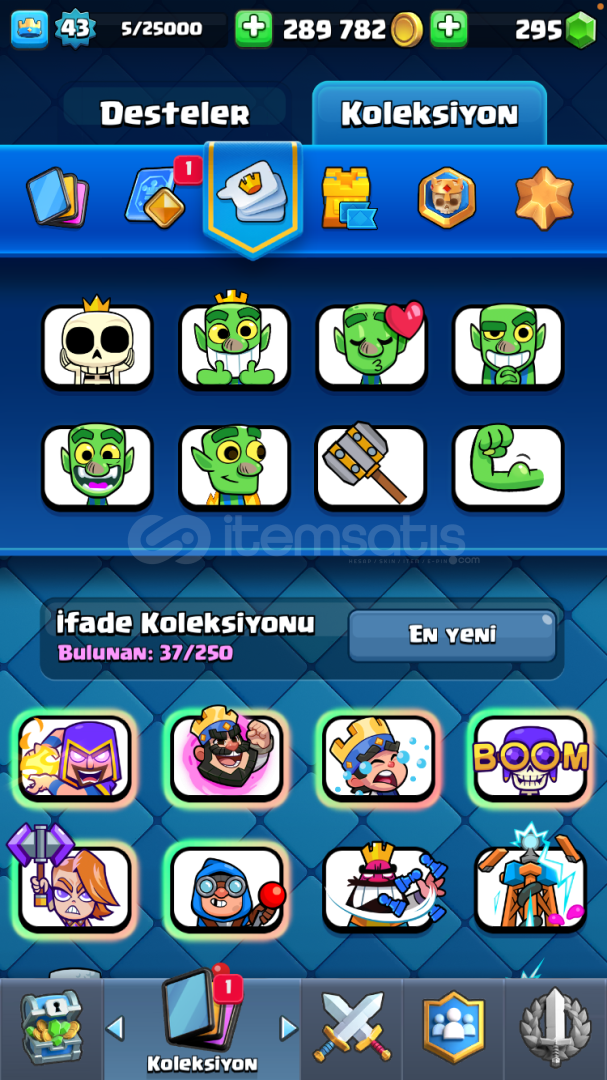Open the king level 43 profile badge
607x1080 pixels.
coord(74,29)
